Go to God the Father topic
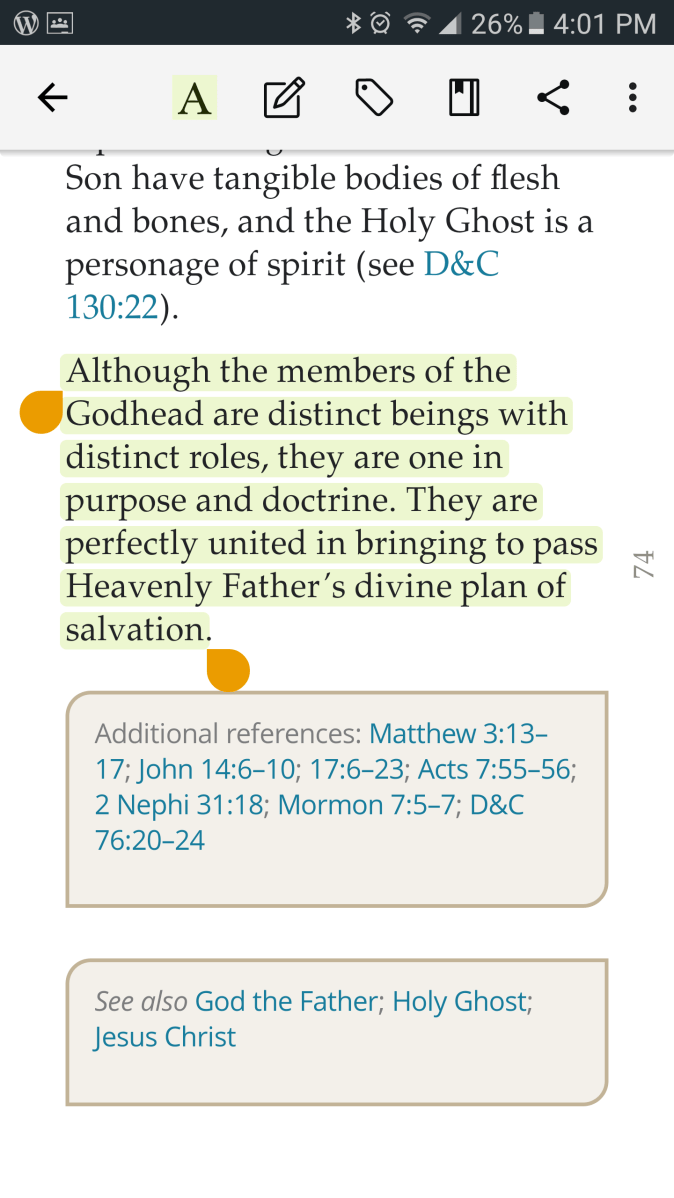674x1198 pixels. pyautogui.click(x=287, y=1001)
